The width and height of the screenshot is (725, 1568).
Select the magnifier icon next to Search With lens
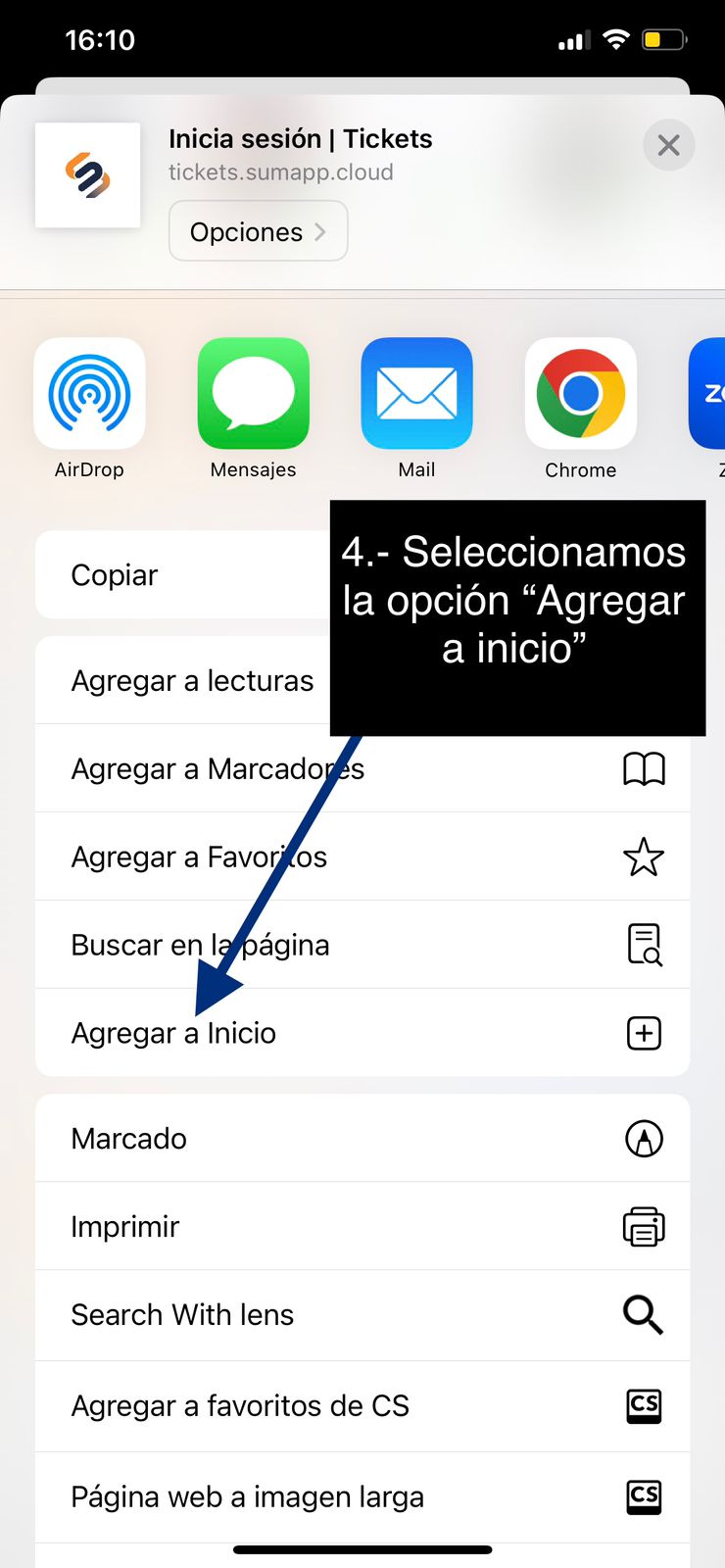(x=644, y=1315)
